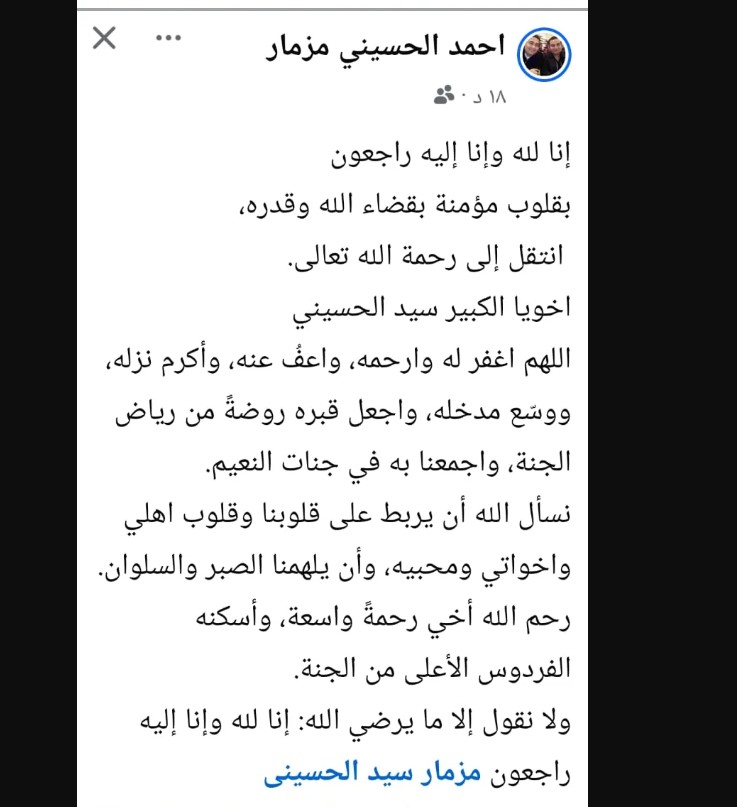Open احمد الحسيني مزمار profile picture
The image size is (737, 807).
(x=544, y=54)
